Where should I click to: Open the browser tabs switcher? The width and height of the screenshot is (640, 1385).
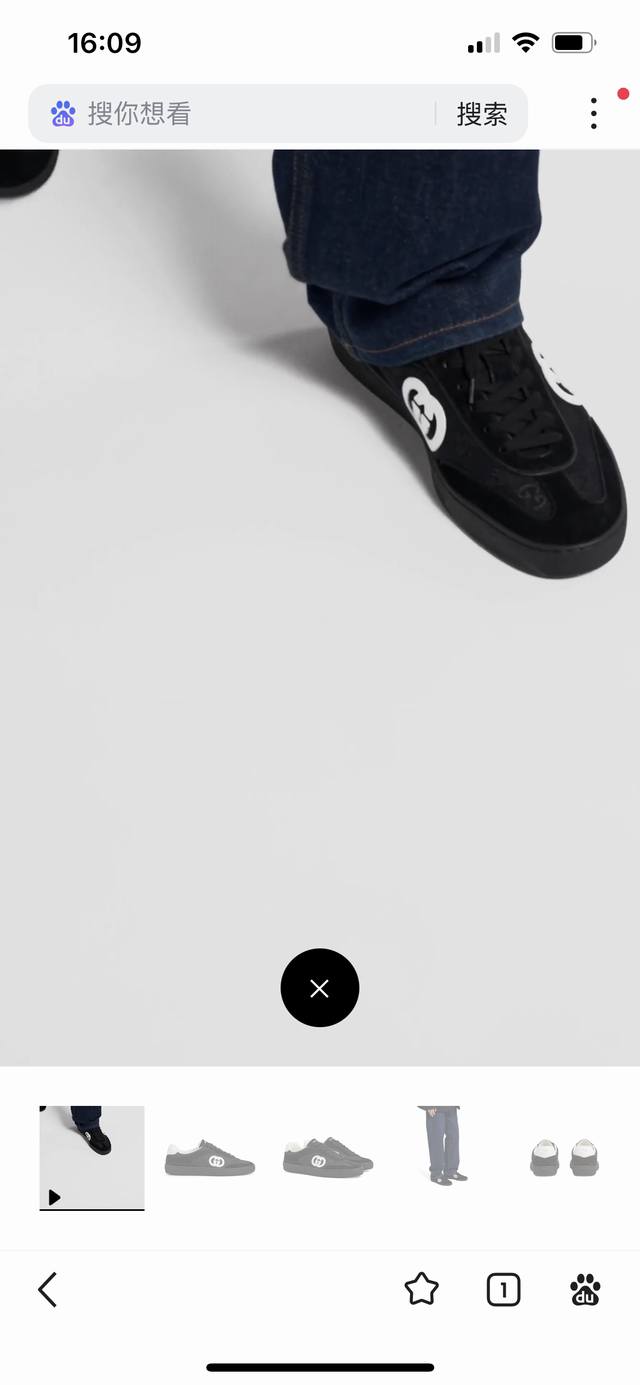pyautogui.click(x=503, y=1291)
